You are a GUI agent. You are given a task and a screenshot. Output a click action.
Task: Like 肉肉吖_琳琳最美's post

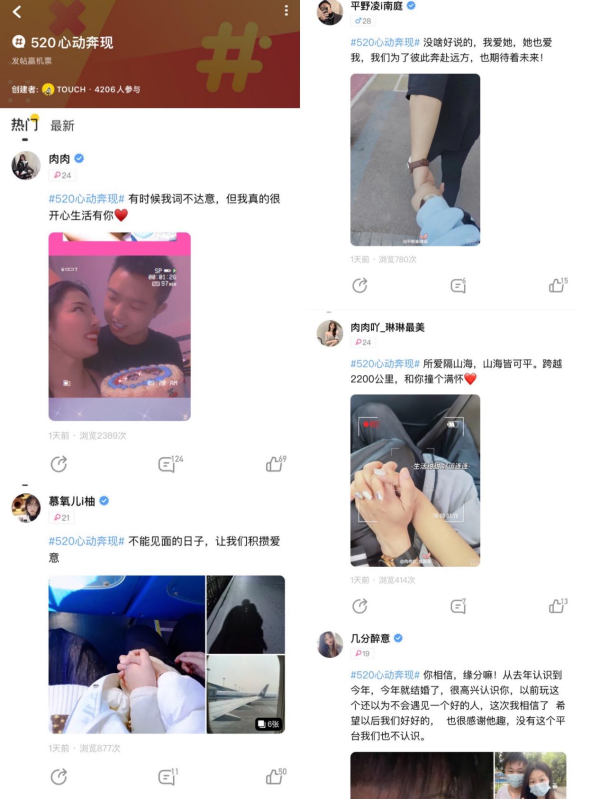(557, 606)
